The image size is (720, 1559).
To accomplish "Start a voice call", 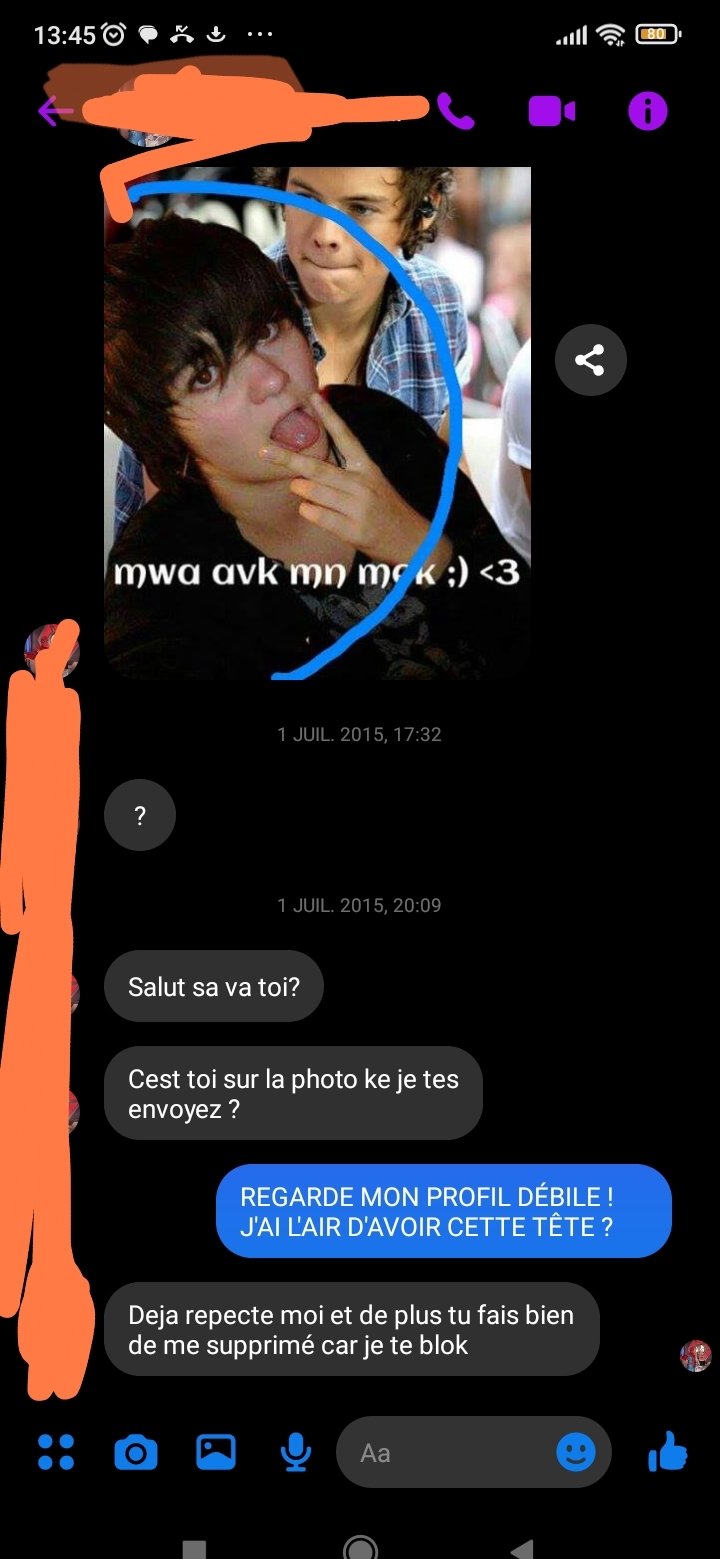I will click(x=456, y=111).
